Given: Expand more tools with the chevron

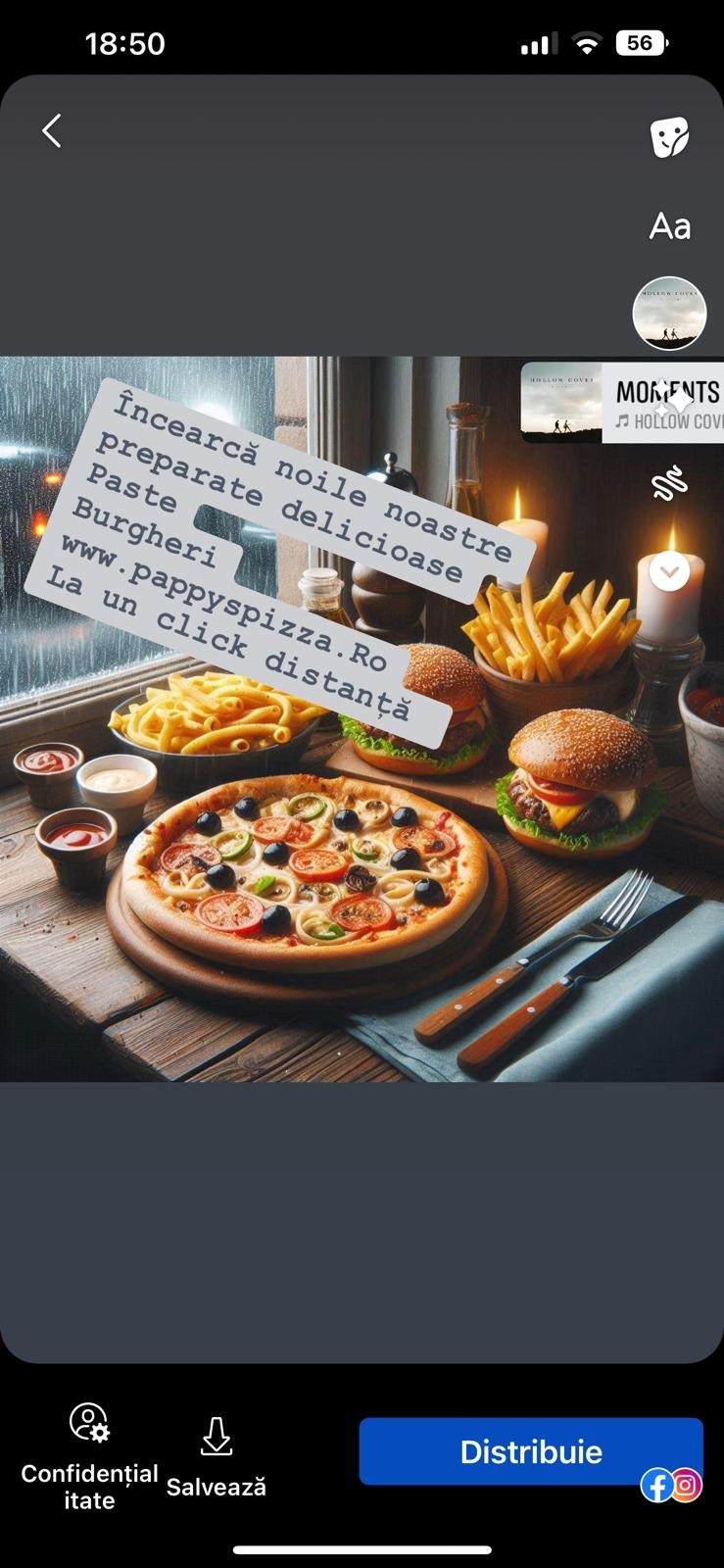Looking at the screenshot, I should (669, 571).
